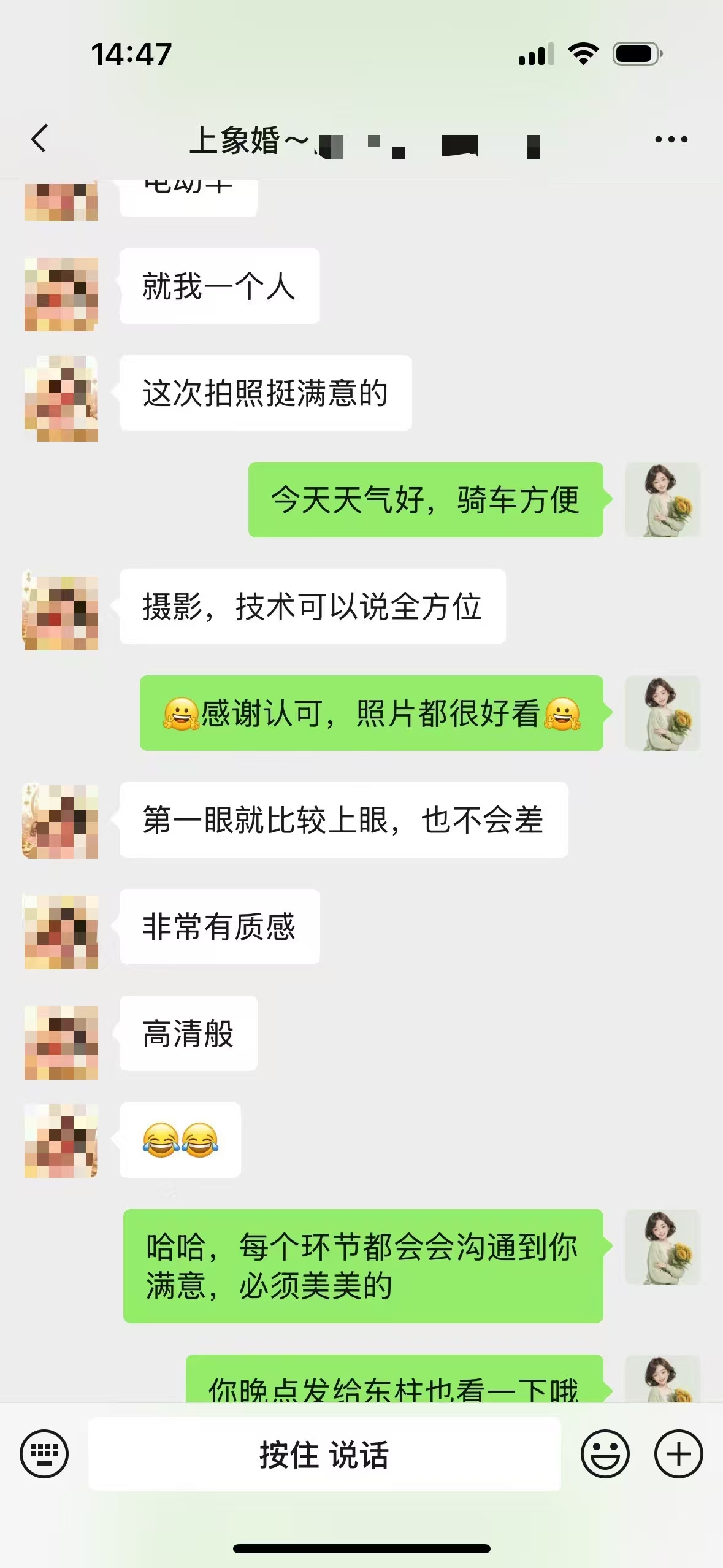Hold the 按住 说话 voice button
The width and height of the screenshot is (723, 1568).
tap(324, 1454)
